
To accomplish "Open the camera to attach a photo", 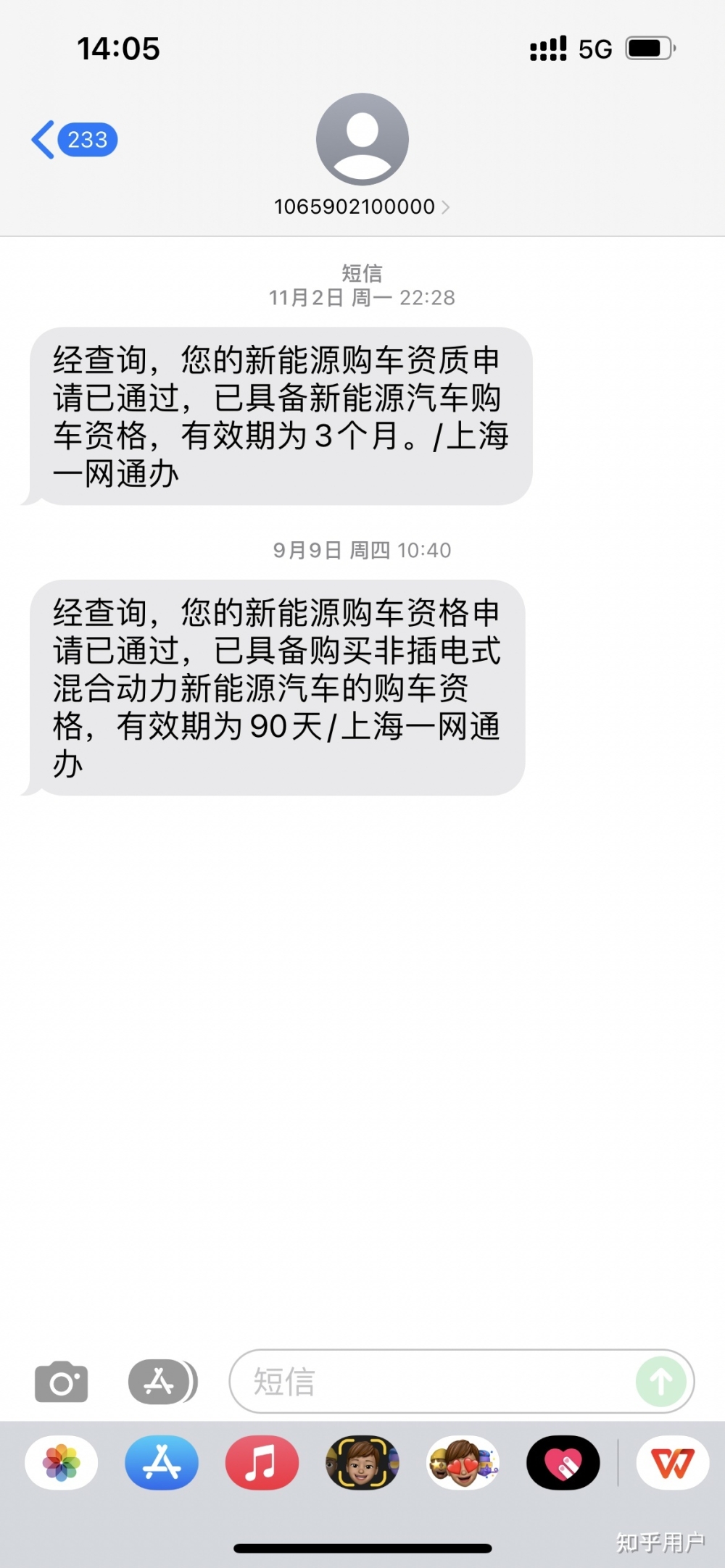I will [x=62, y=1382].
